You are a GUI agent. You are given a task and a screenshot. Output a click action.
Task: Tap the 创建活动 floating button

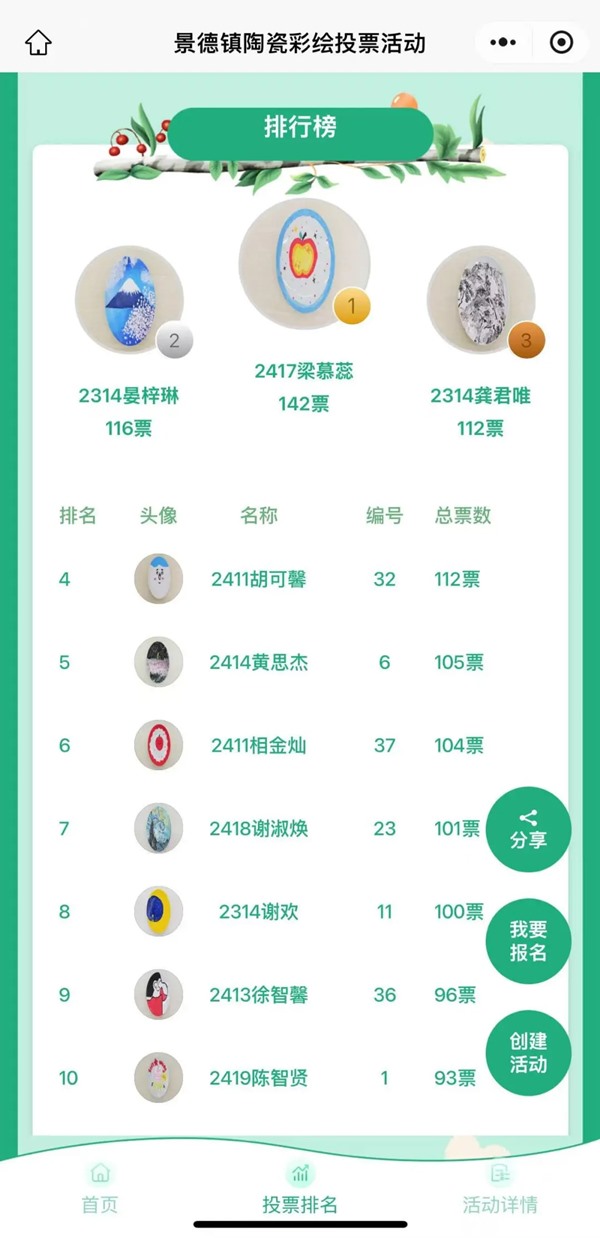528,1053
